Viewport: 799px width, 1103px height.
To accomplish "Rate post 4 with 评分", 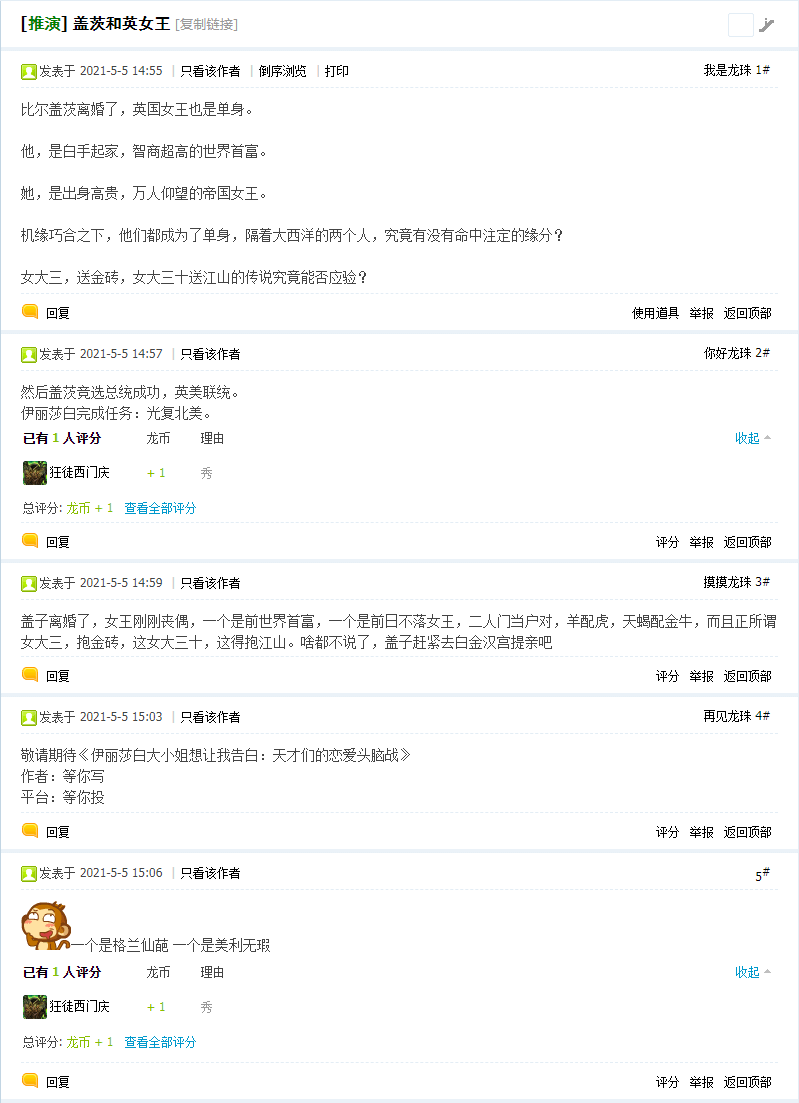I will pyautogui.click(x=667, y=832).
